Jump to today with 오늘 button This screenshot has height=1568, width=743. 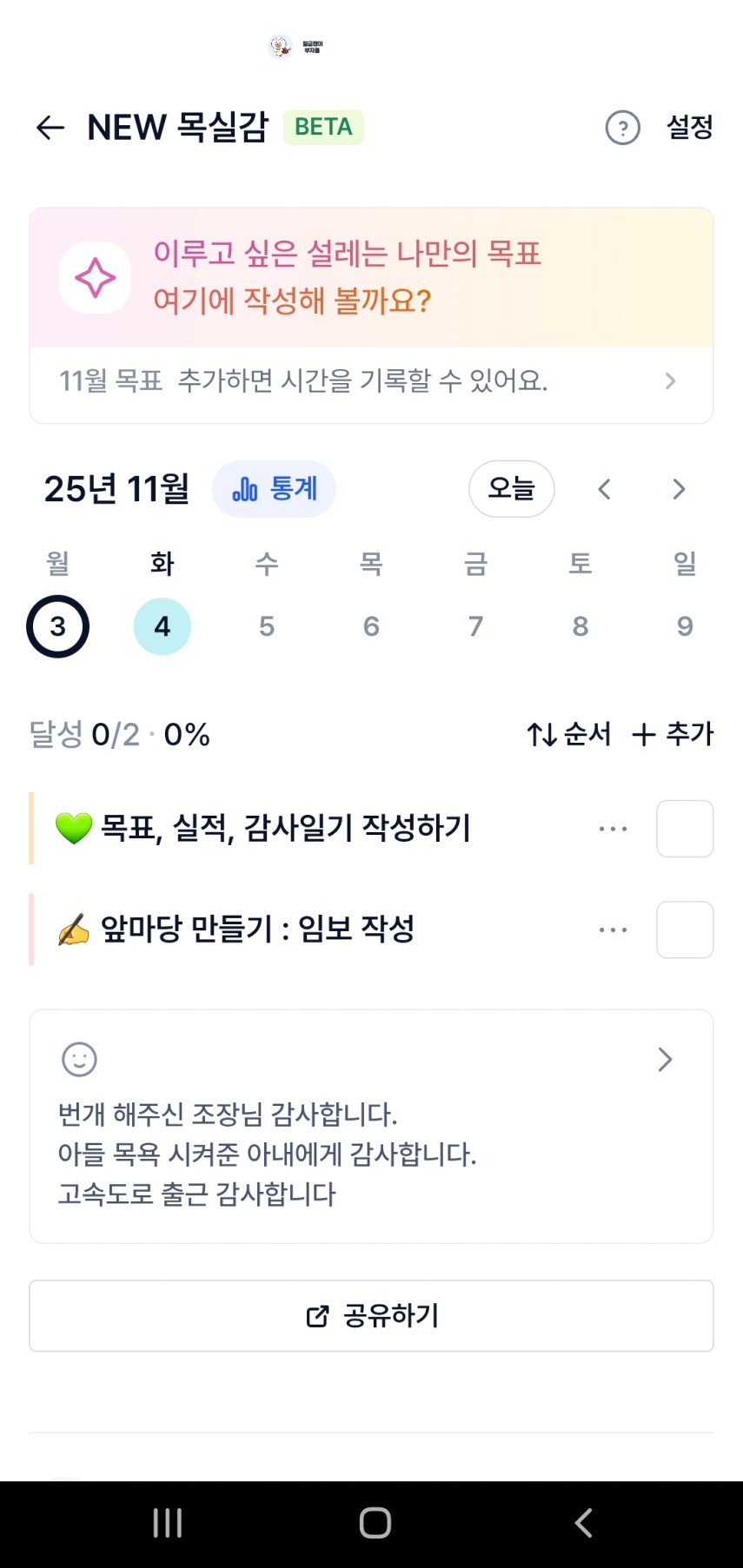point(511,489)
